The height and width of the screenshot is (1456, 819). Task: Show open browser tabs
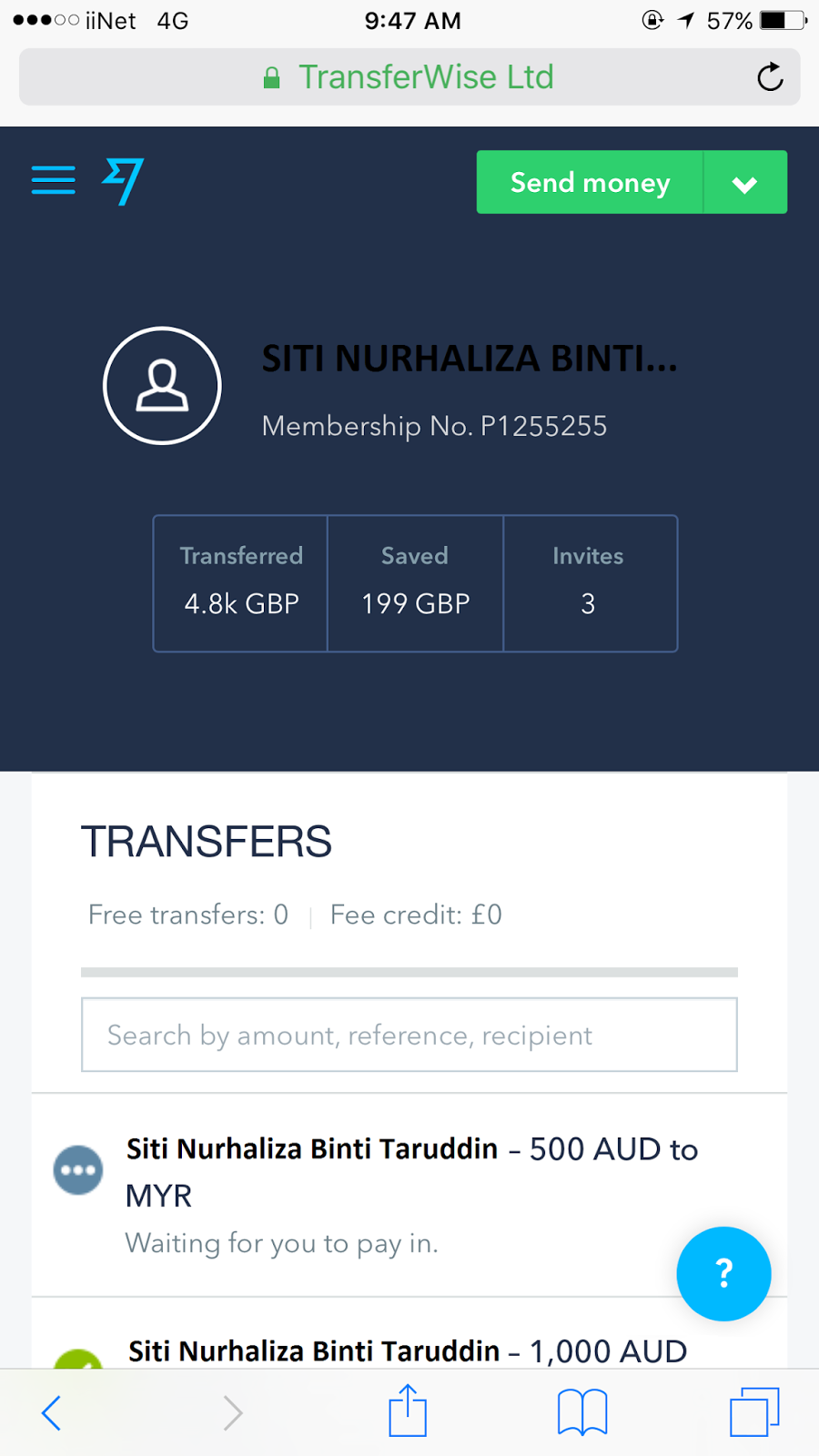pos(755,1412)
